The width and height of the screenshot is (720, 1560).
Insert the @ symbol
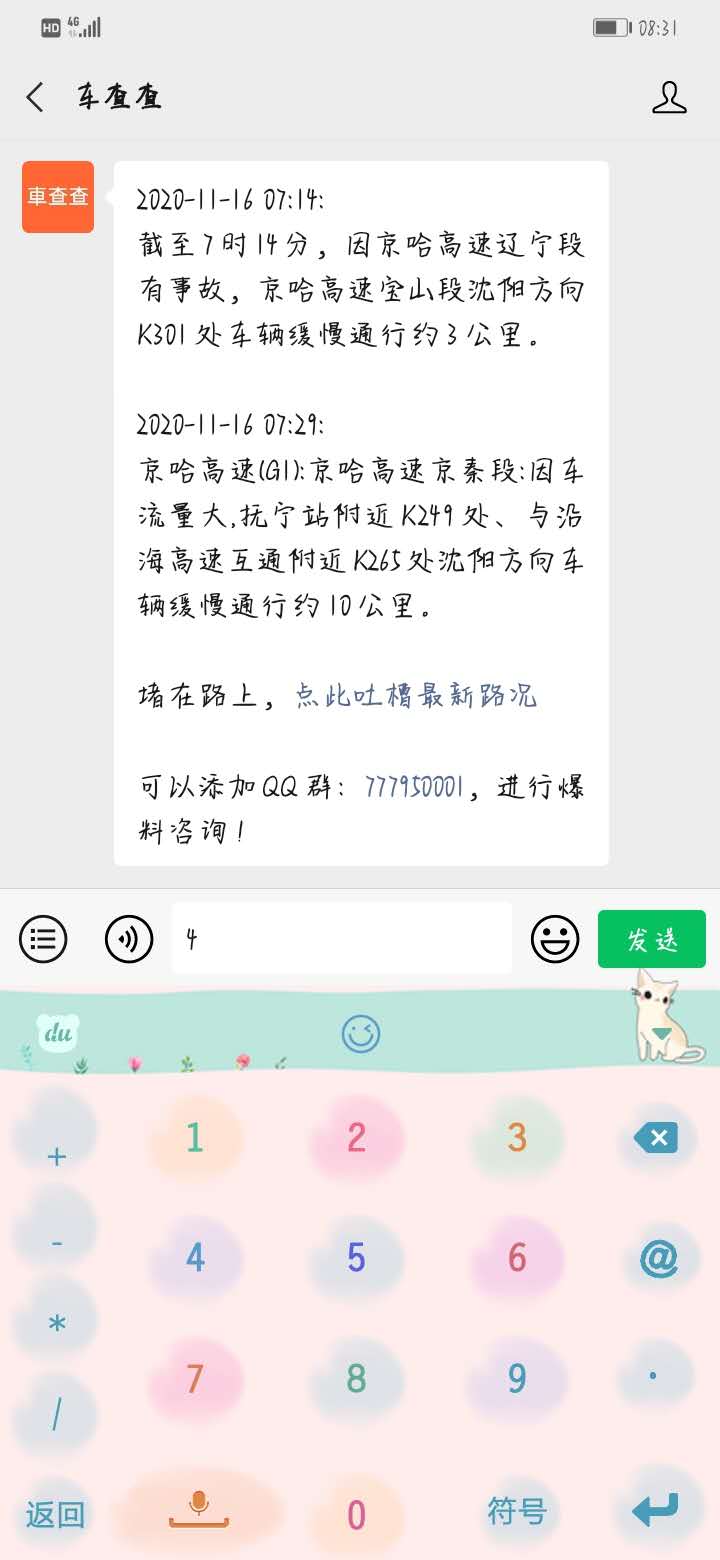pyautogui.click(x=658, y=1258)
